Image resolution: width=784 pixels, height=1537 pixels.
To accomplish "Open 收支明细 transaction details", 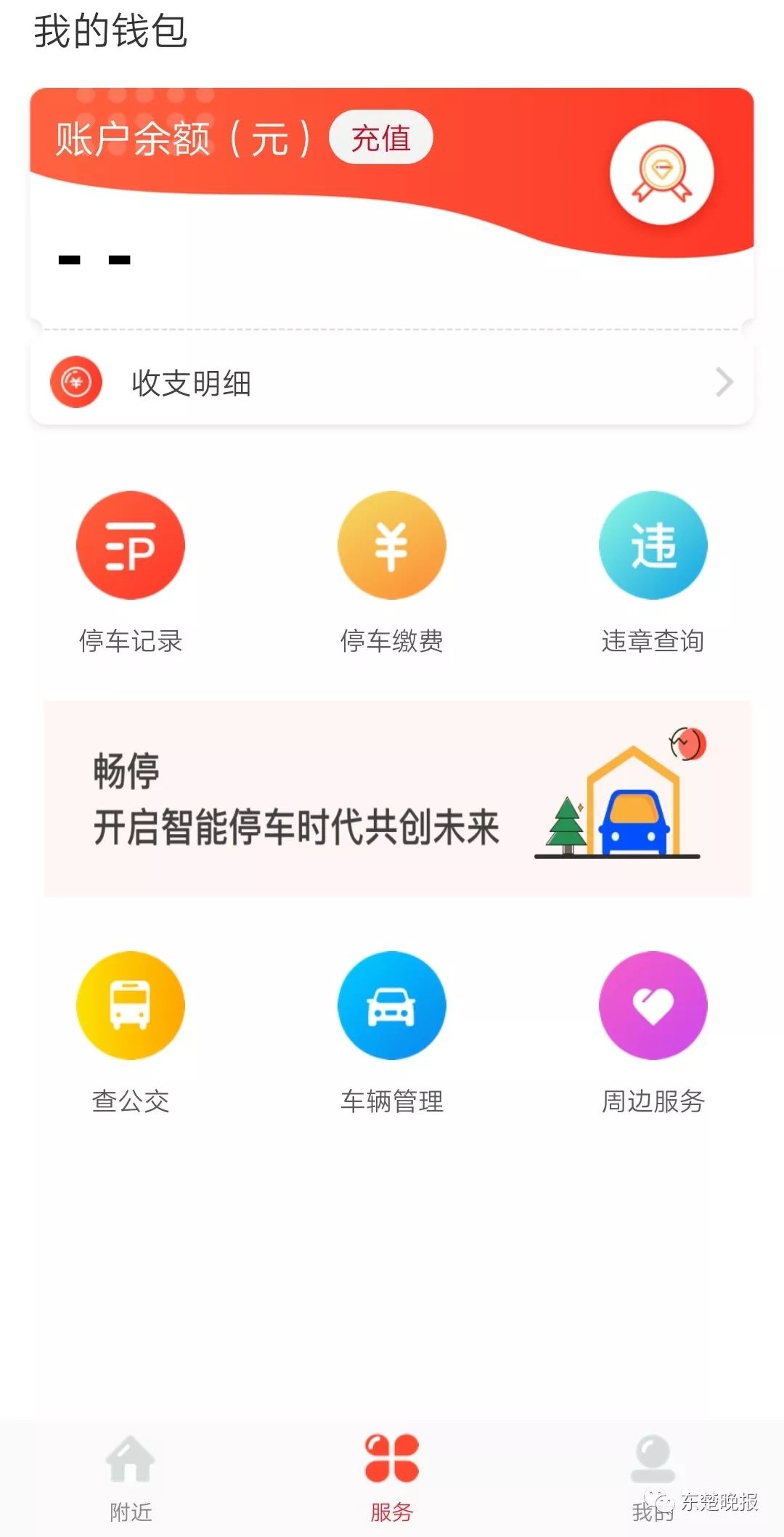I will tap(392, 383).
